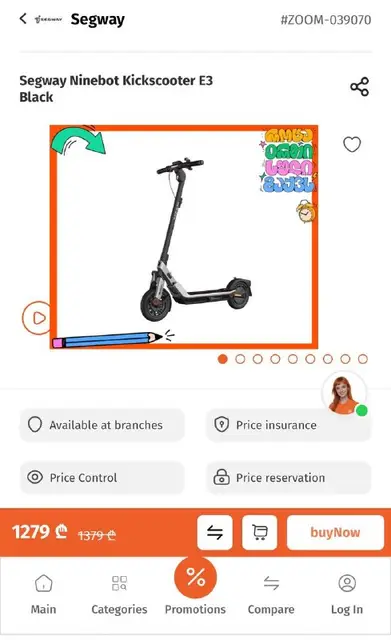Open the Log In tab

pos(347,594)
